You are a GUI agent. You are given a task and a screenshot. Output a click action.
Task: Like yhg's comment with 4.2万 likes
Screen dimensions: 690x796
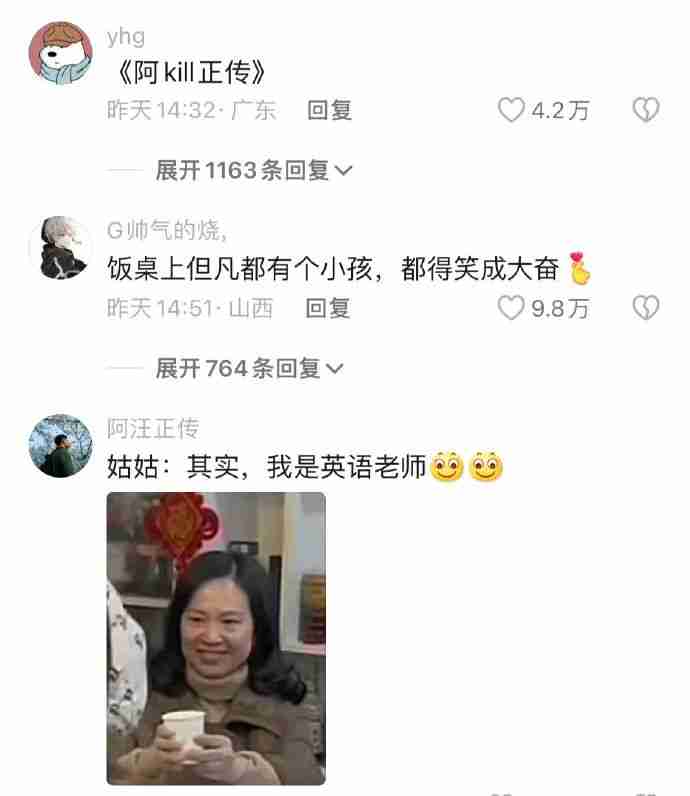tap(511, 110)
